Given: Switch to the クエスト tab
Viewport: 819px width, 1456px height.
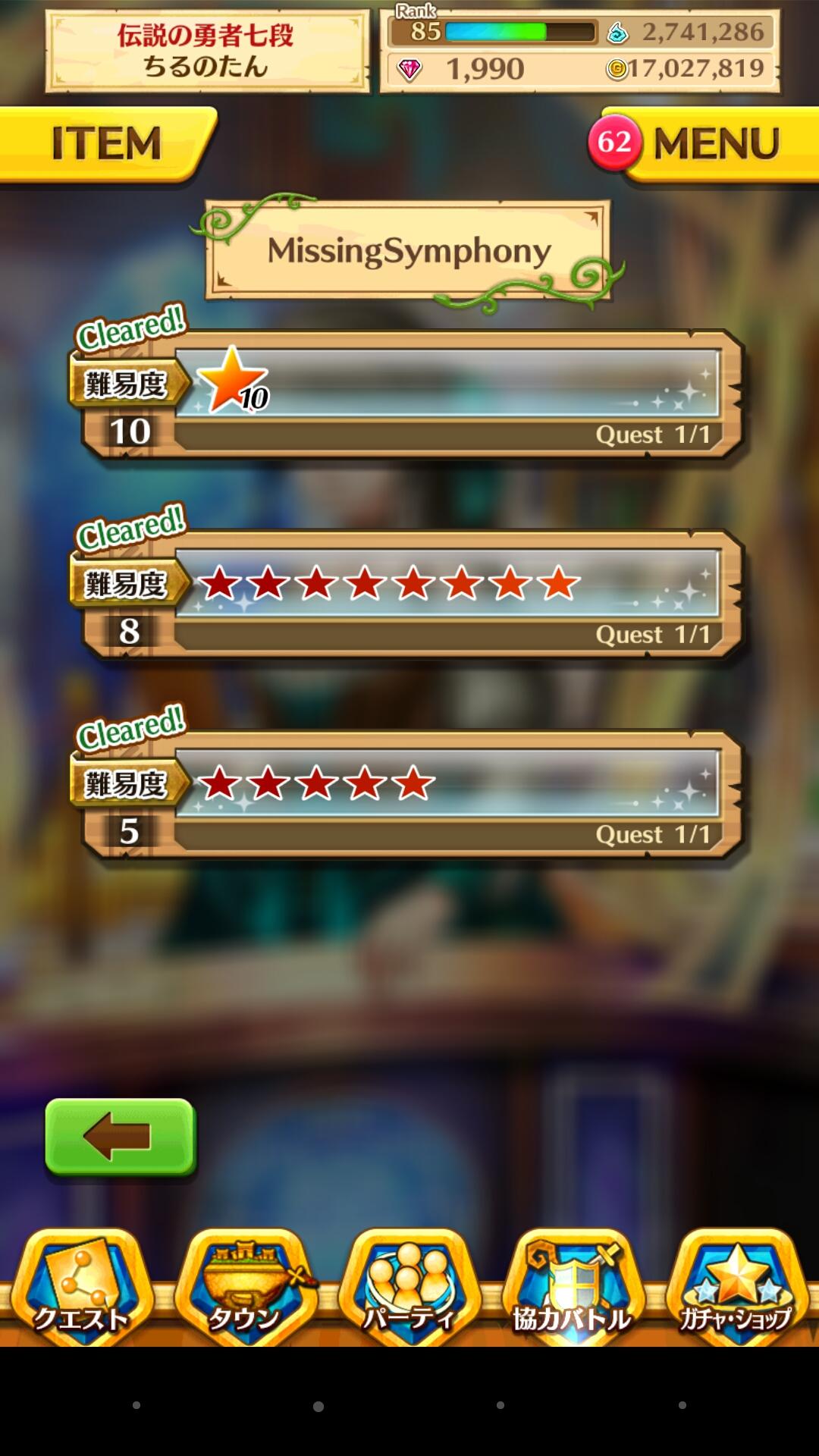Looking at the screenshot, I should click(82, 1287).
